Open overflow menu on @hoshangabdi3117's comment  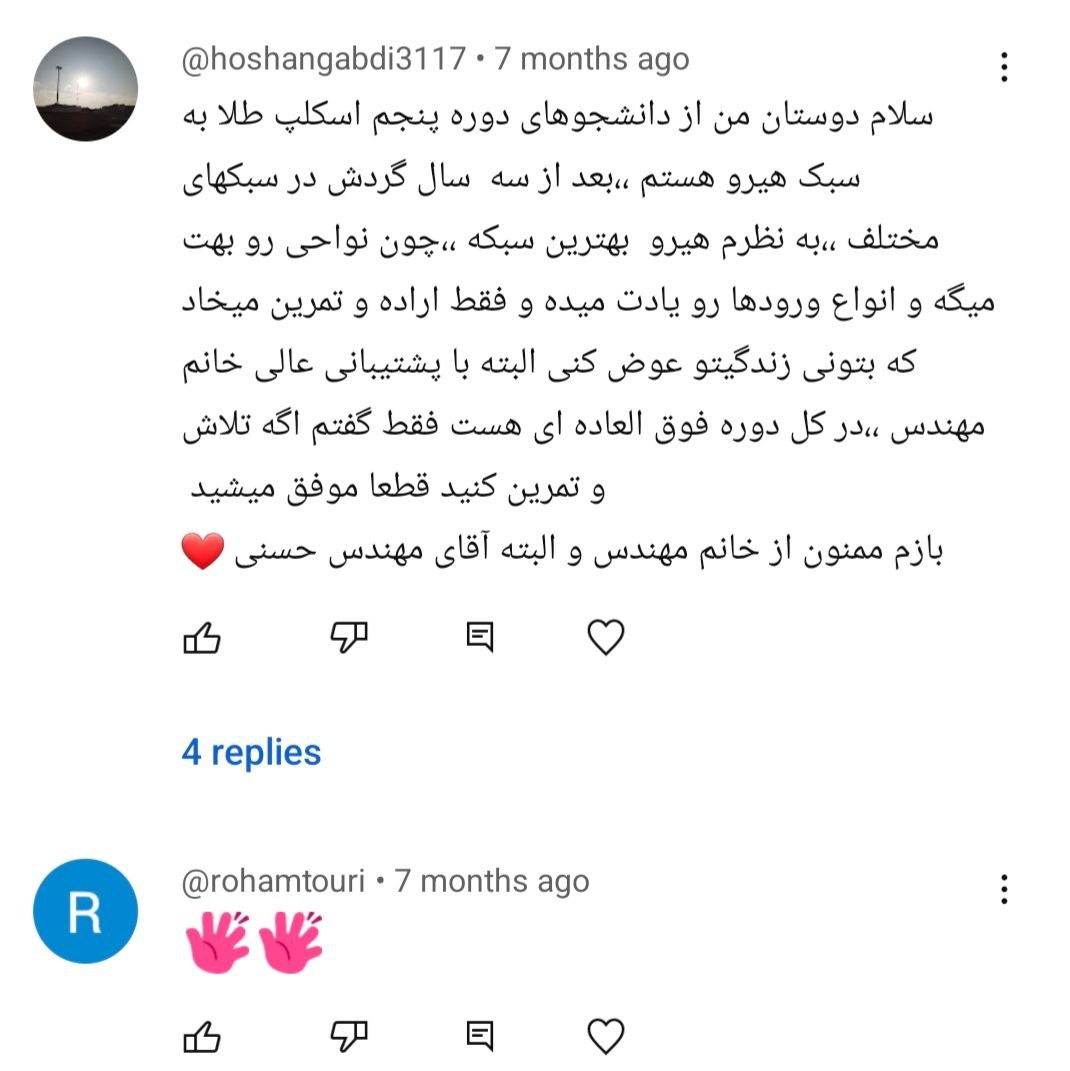[1003, 67]
